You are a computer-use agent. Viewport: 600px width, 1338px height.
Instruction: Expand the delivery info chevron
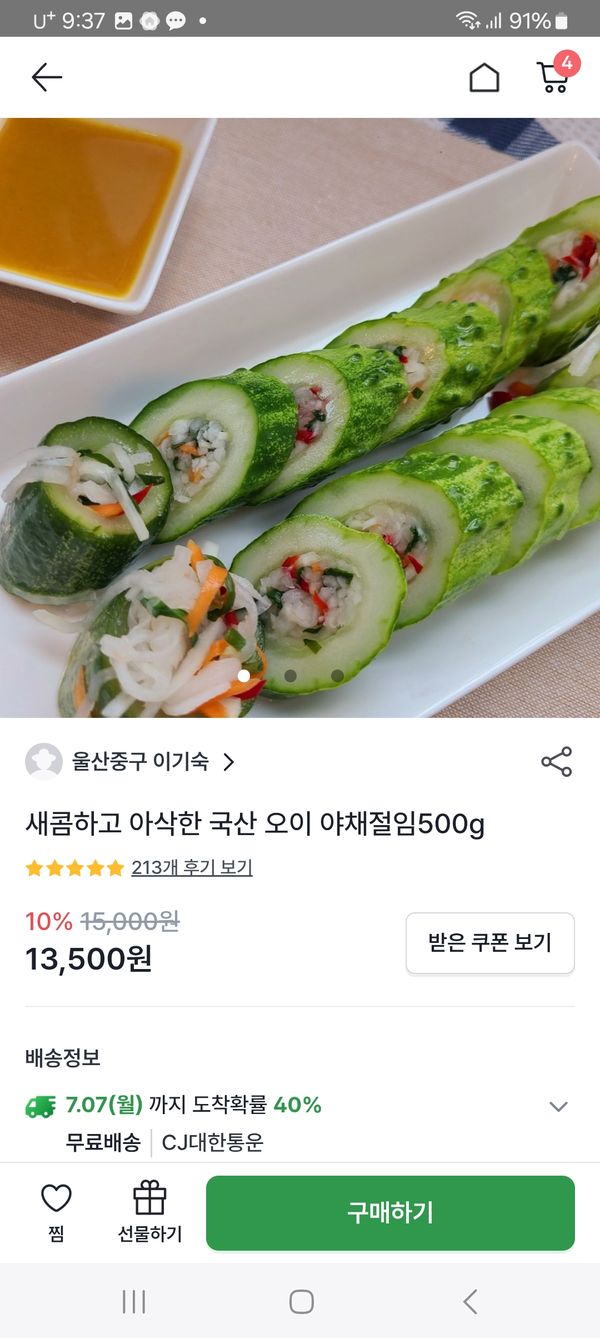(558, 1106)
